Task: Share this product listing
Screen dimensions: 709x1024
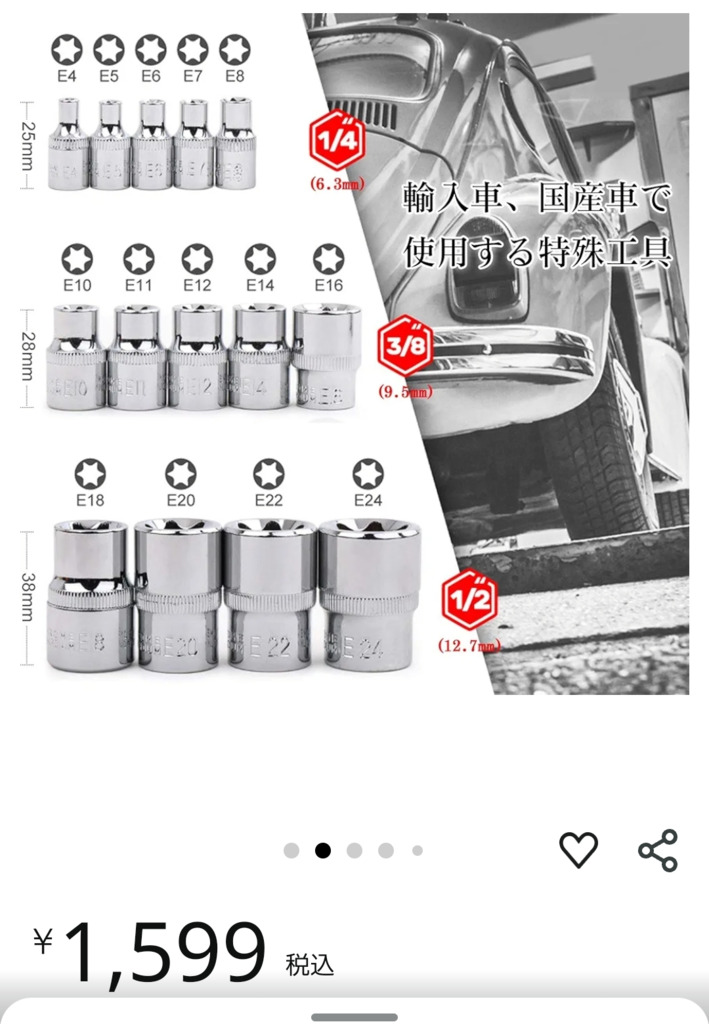Action: 658,850
